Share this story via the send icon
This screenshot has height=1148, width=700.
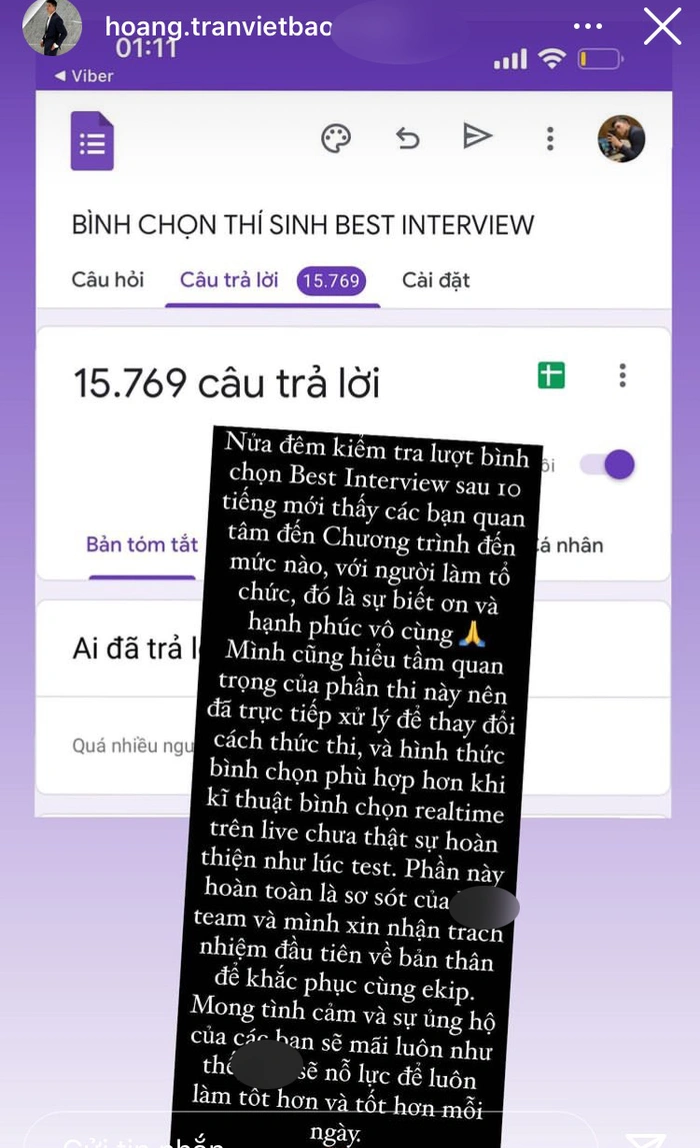640,1138
